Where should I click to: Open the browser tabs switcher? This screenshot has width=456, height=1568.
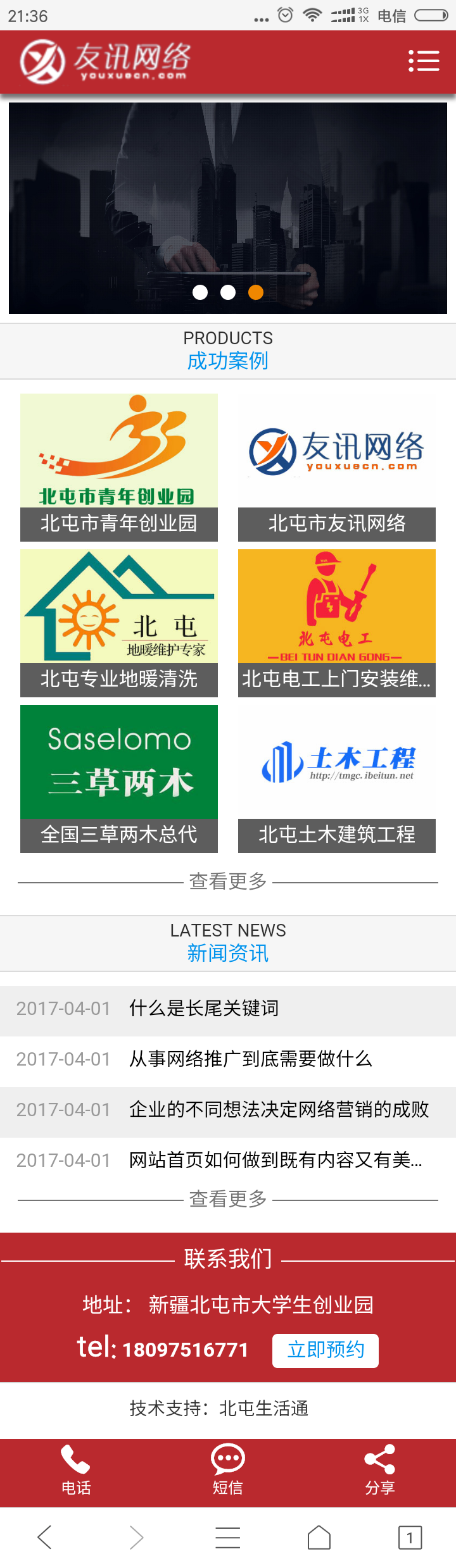click(x=410, y=1537)
